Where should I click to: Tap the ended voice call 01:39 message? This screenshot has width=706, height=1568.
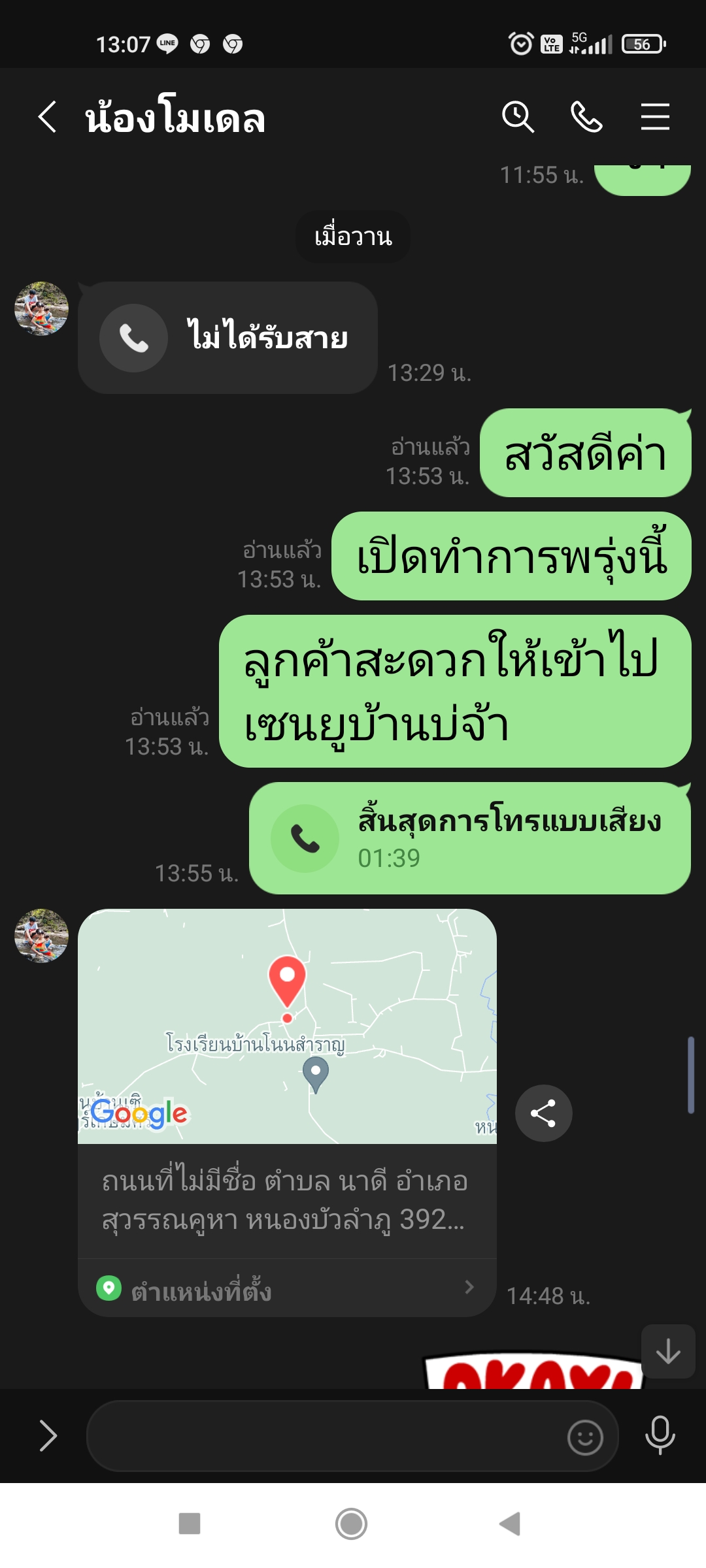tap(469, 838)
